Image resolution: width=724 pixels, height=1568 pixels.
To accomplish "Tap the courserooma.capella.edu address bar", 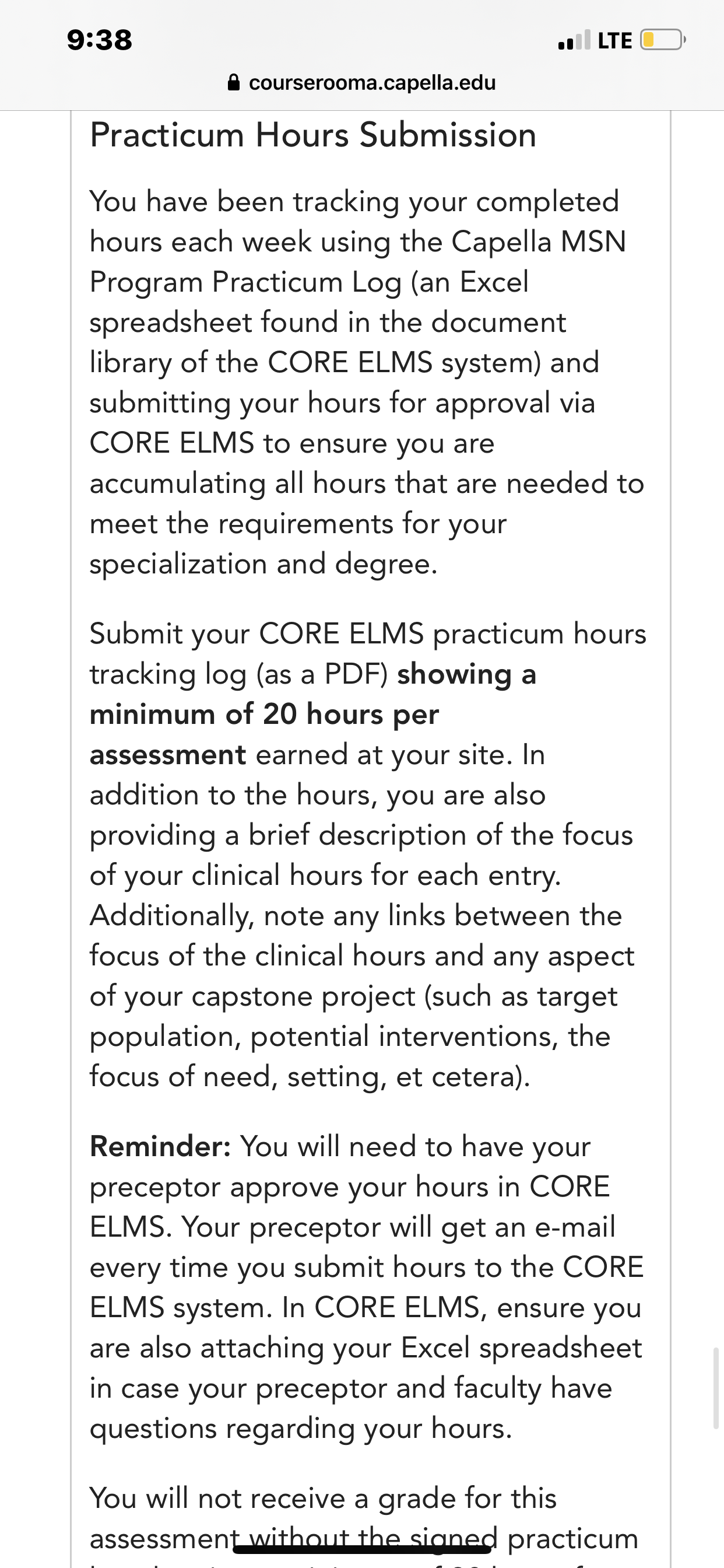I will tap(362, 82).
